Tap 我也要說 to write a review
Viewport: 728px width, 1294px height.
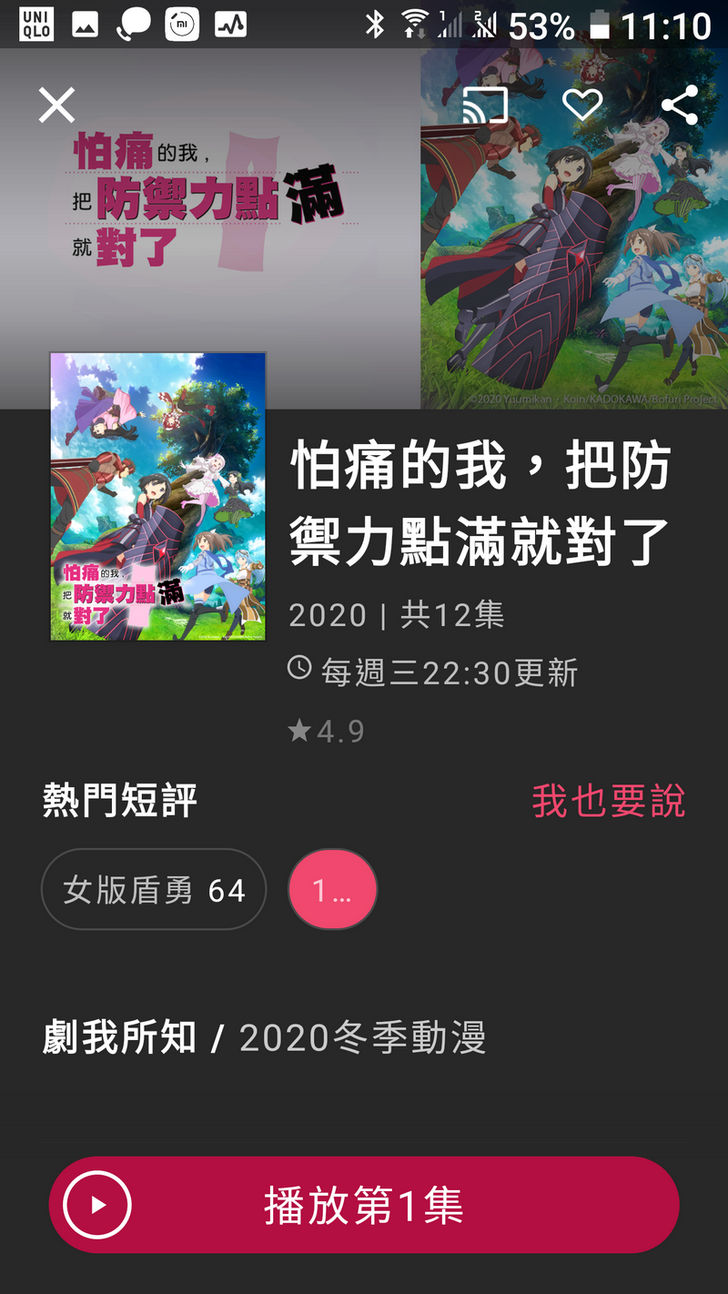[608, 801]
